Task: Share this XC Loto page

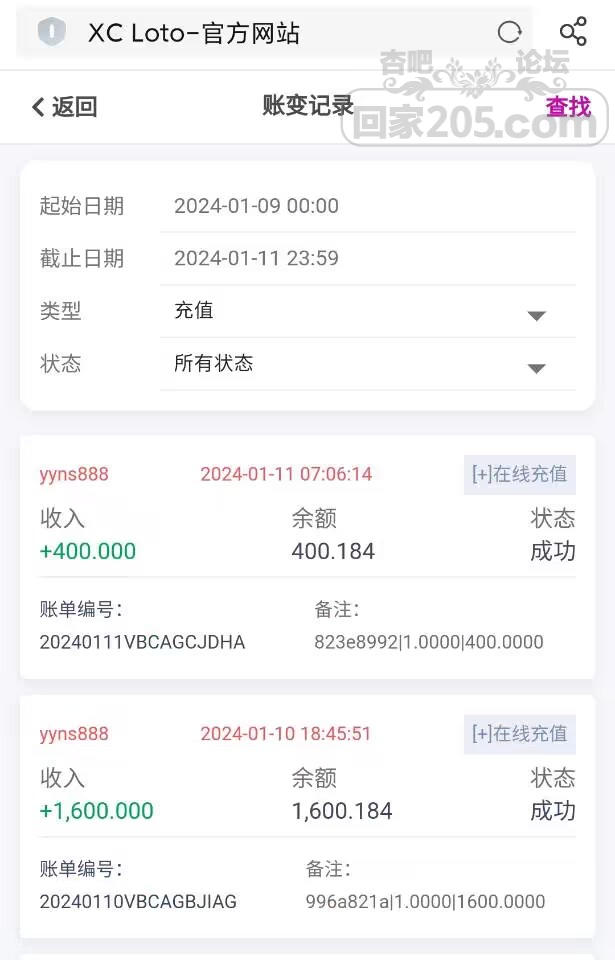Action: (x=573, y=32)
